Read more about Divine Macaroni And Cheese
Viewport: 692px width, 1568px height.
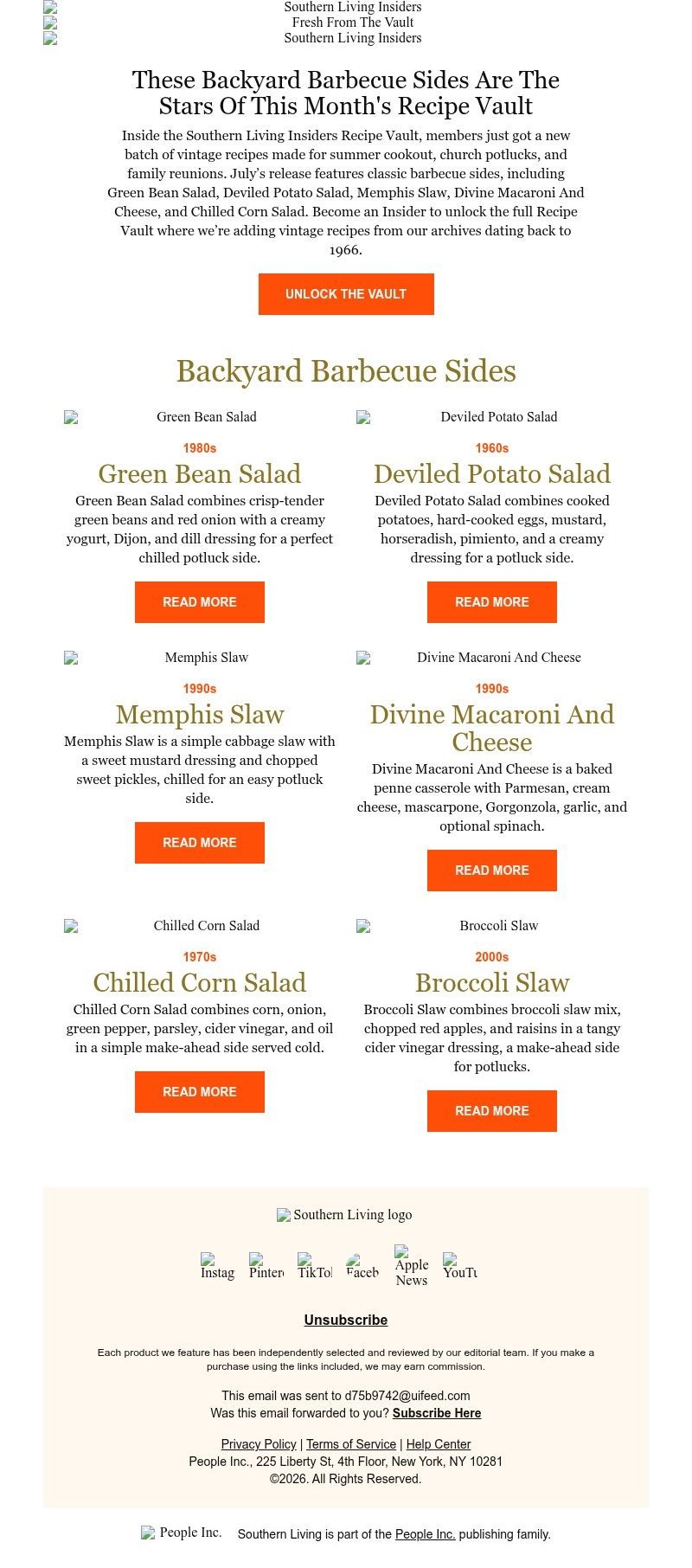pos(492,871)
